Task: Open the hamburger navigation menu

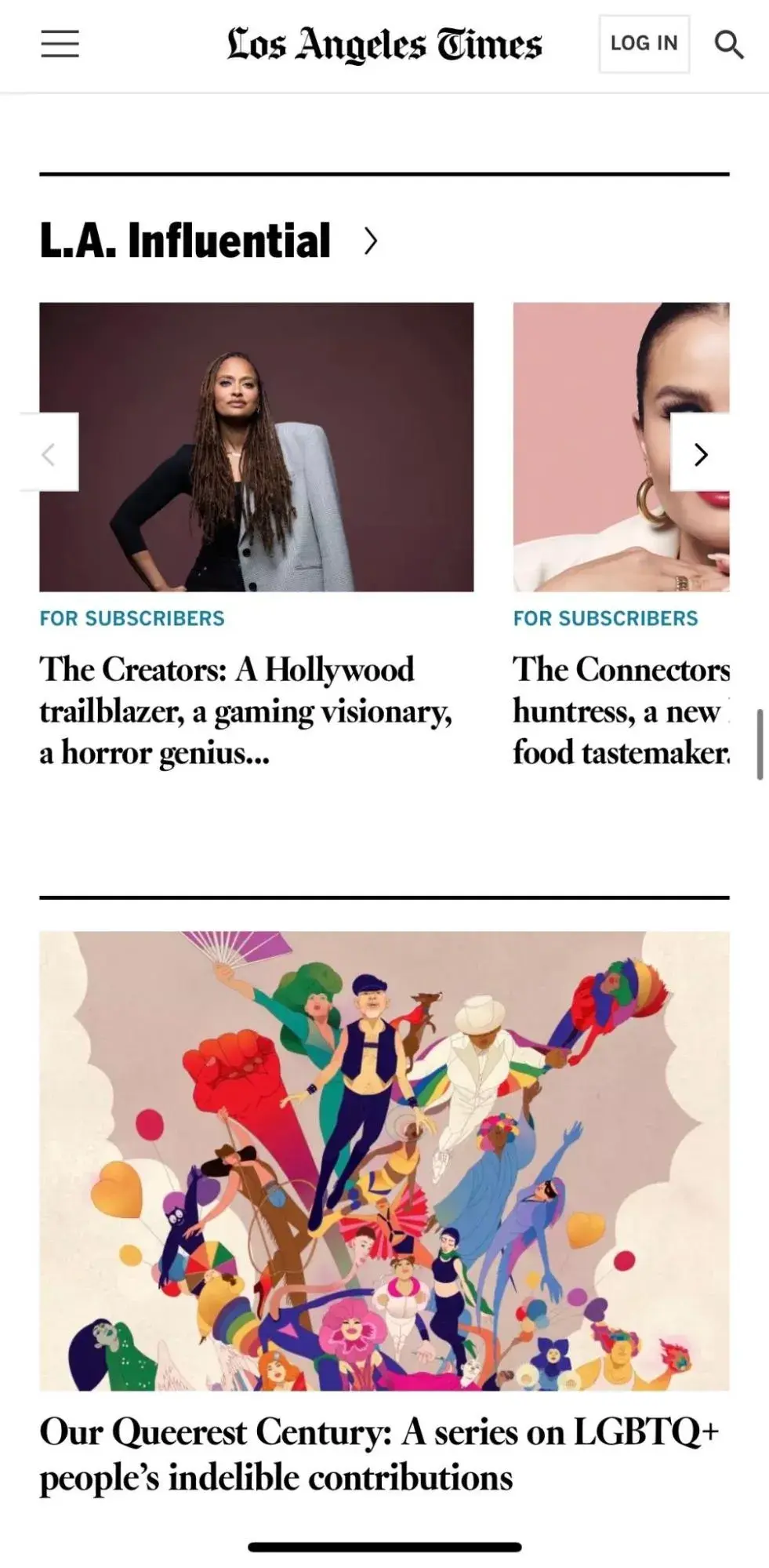Action: pyautogui.click(x=60, y=44)
